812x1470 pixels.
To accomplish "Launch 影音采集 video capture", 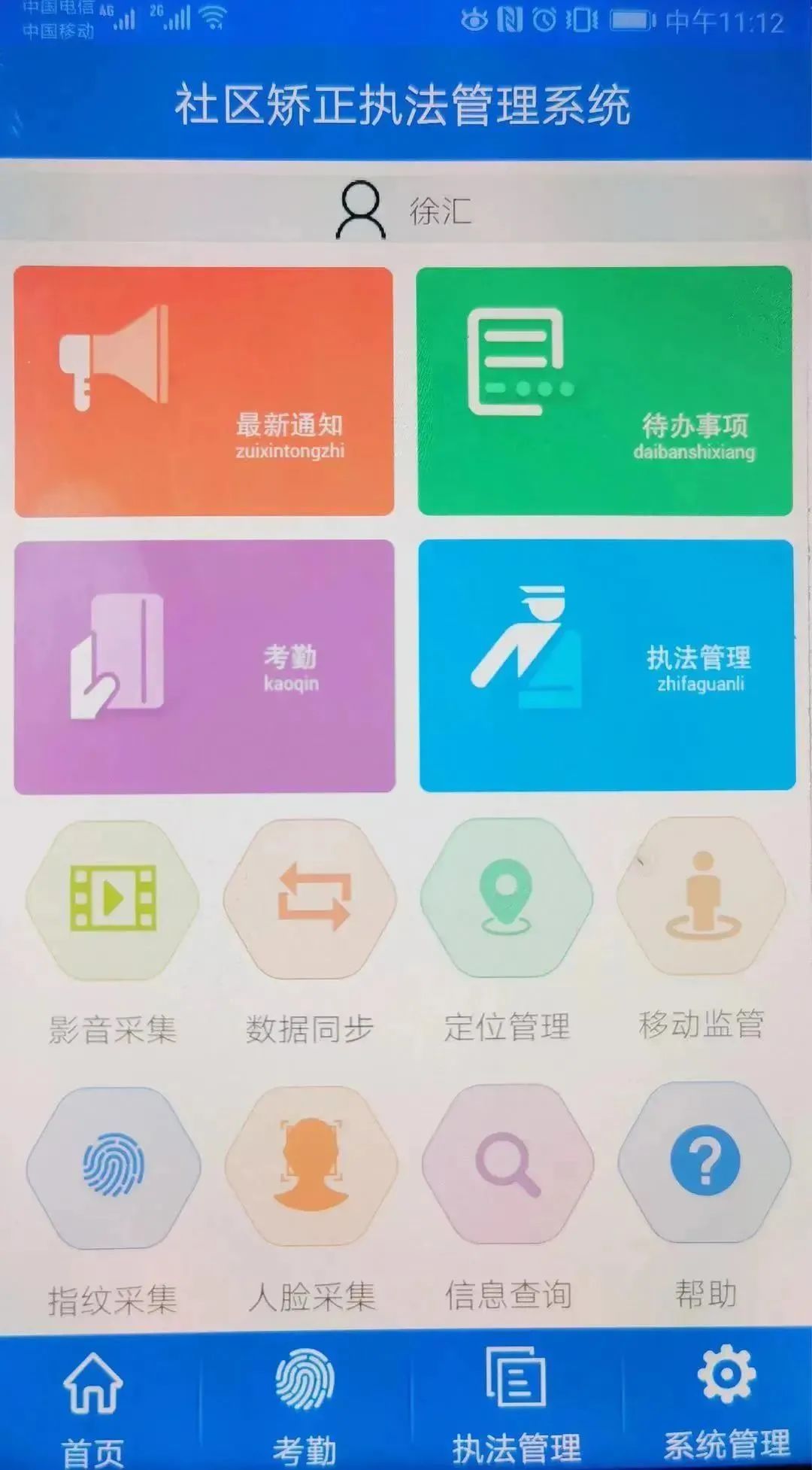I will click(x=113, y=901).
